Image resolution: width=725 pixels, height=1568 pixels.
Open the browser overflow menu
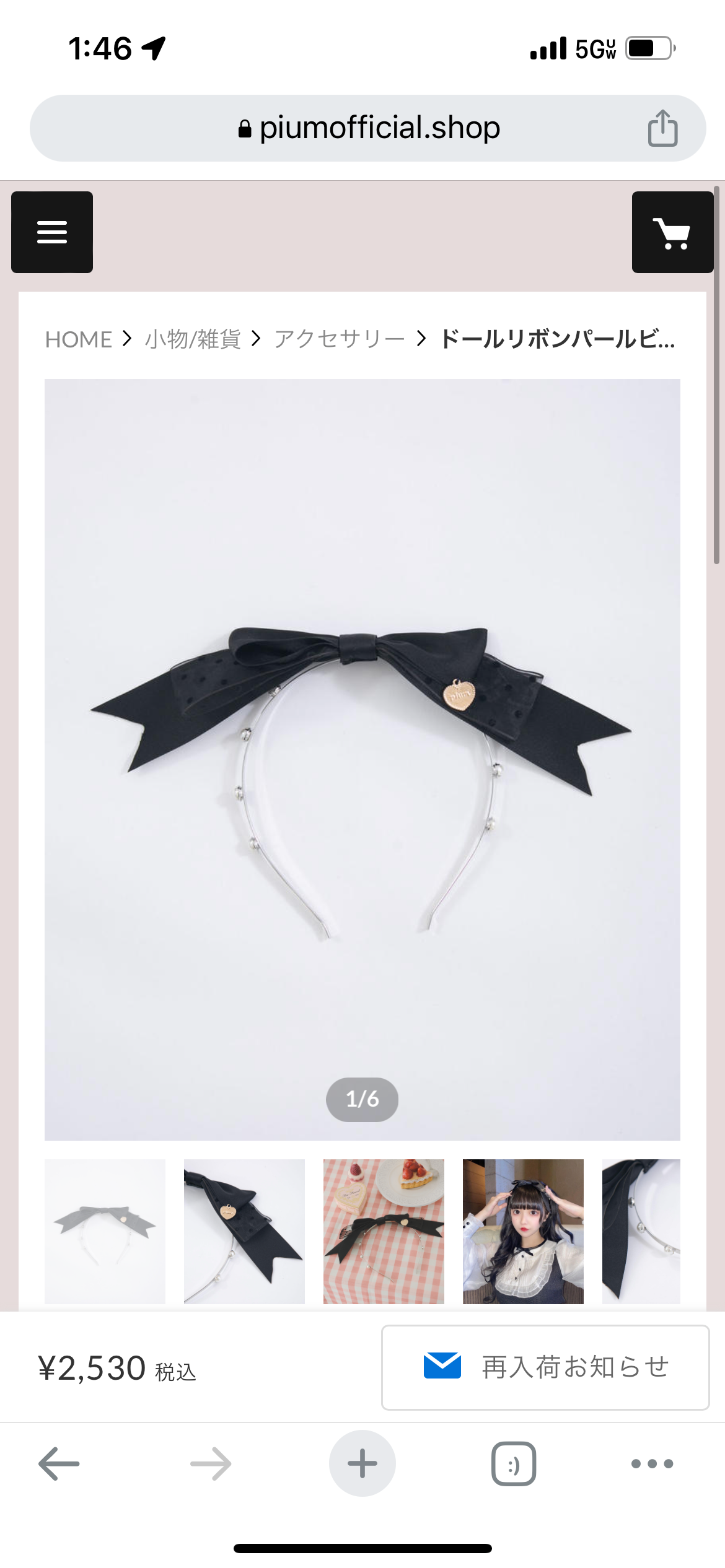coord(652,1464)
